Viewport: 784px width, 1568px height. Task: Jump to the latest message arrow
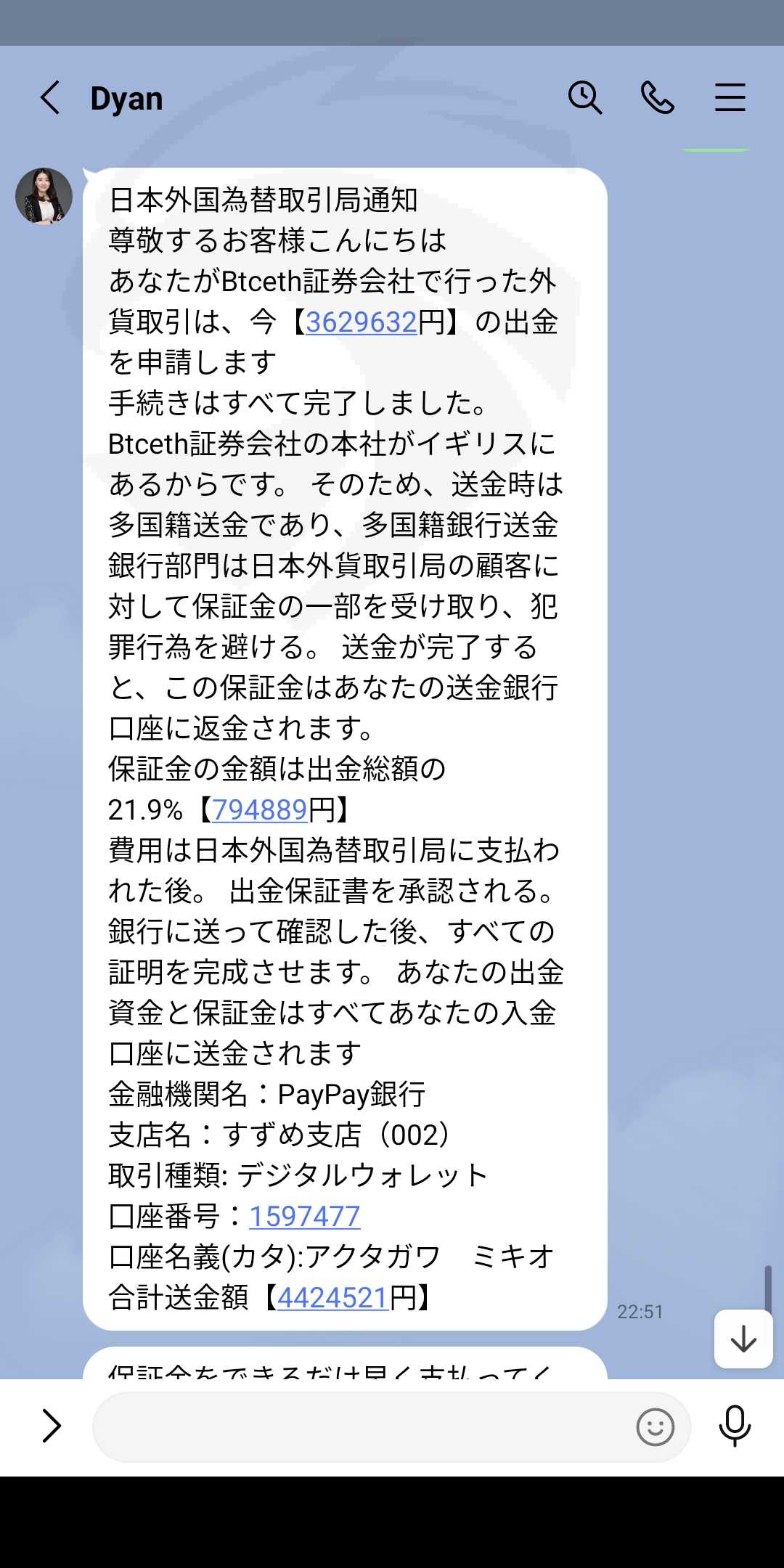(x=743, y=1339)
